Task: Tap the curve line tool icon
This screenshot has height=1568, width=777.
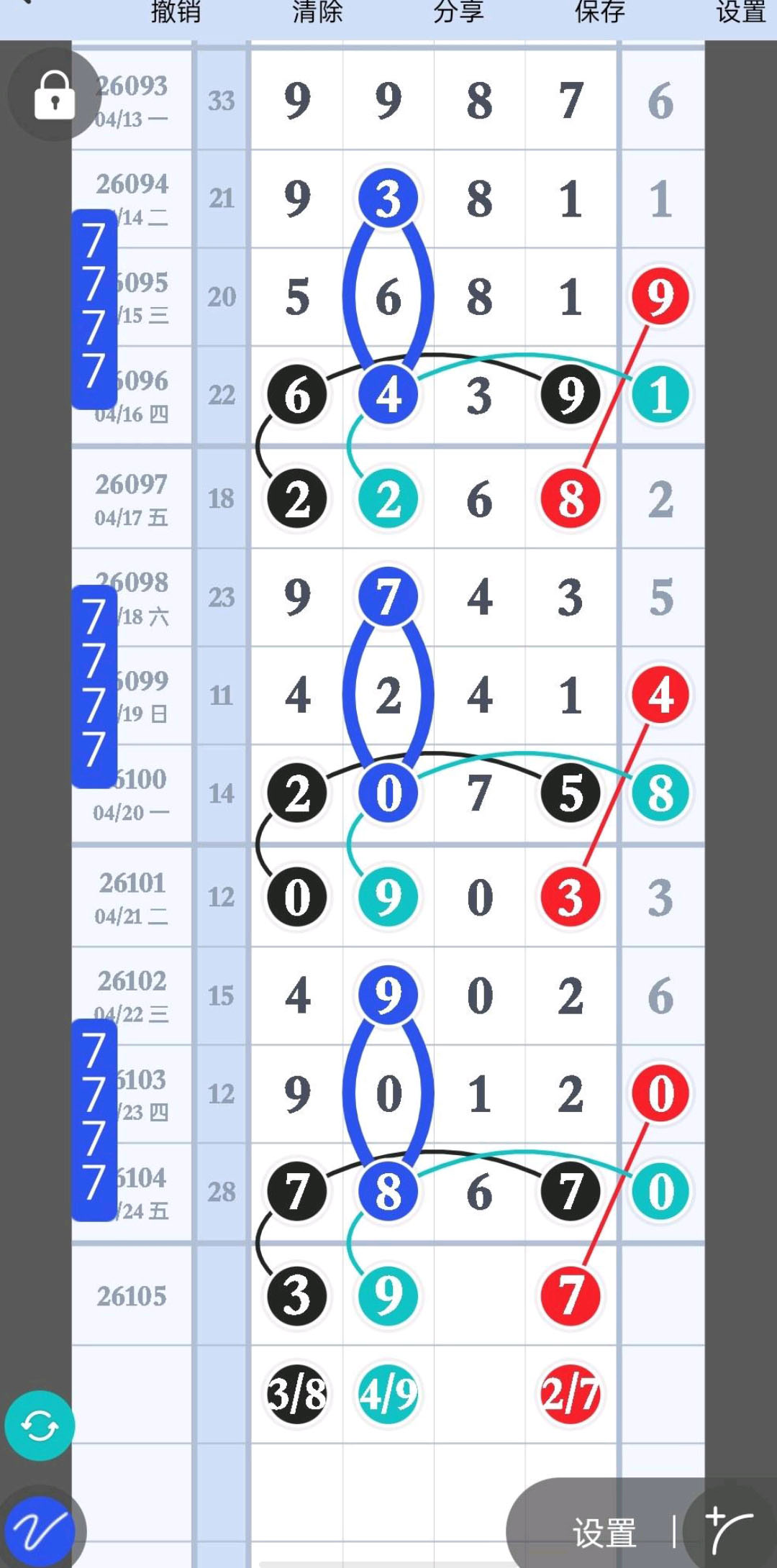Action: (729, 1530)
